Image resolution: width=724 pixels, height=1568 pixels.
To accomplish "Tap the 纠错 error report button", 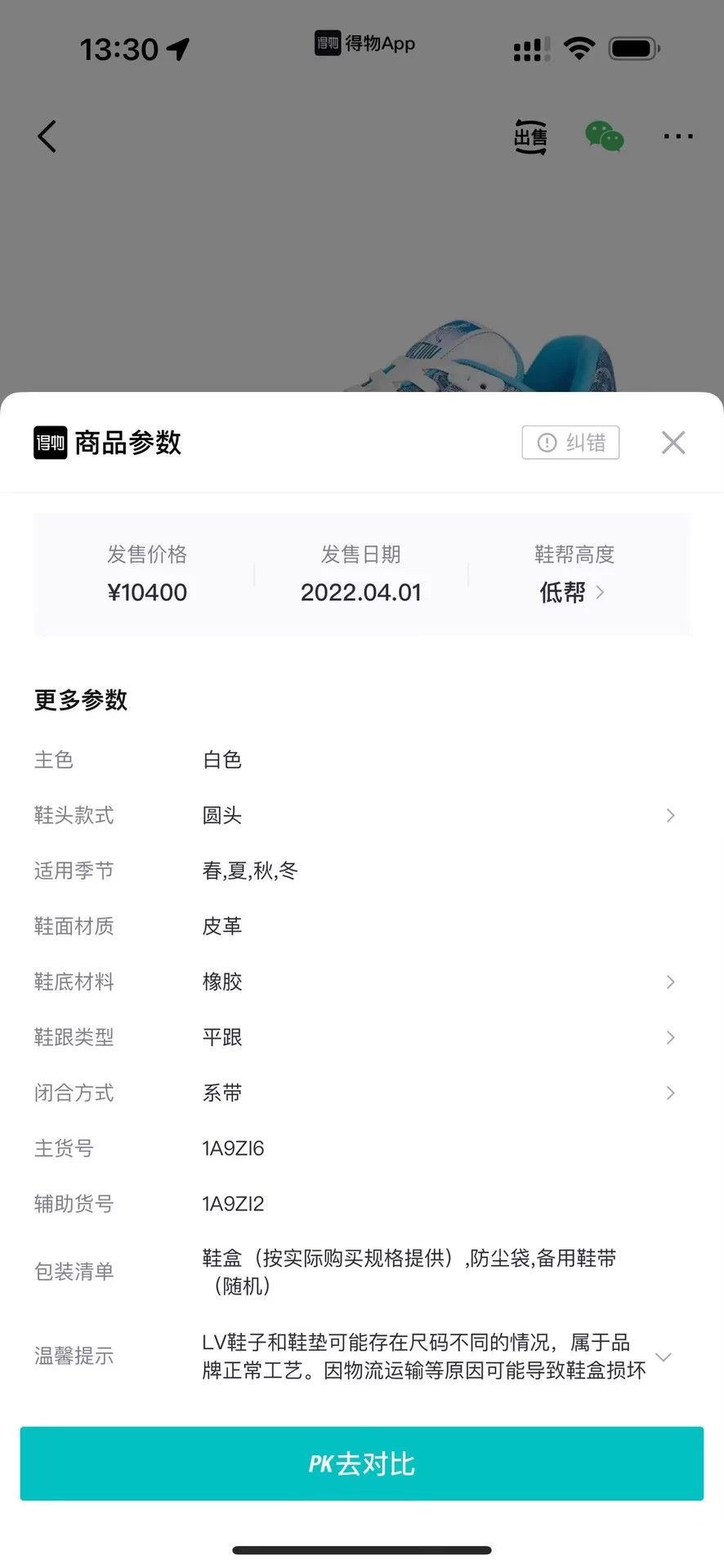I will point(570,443).
